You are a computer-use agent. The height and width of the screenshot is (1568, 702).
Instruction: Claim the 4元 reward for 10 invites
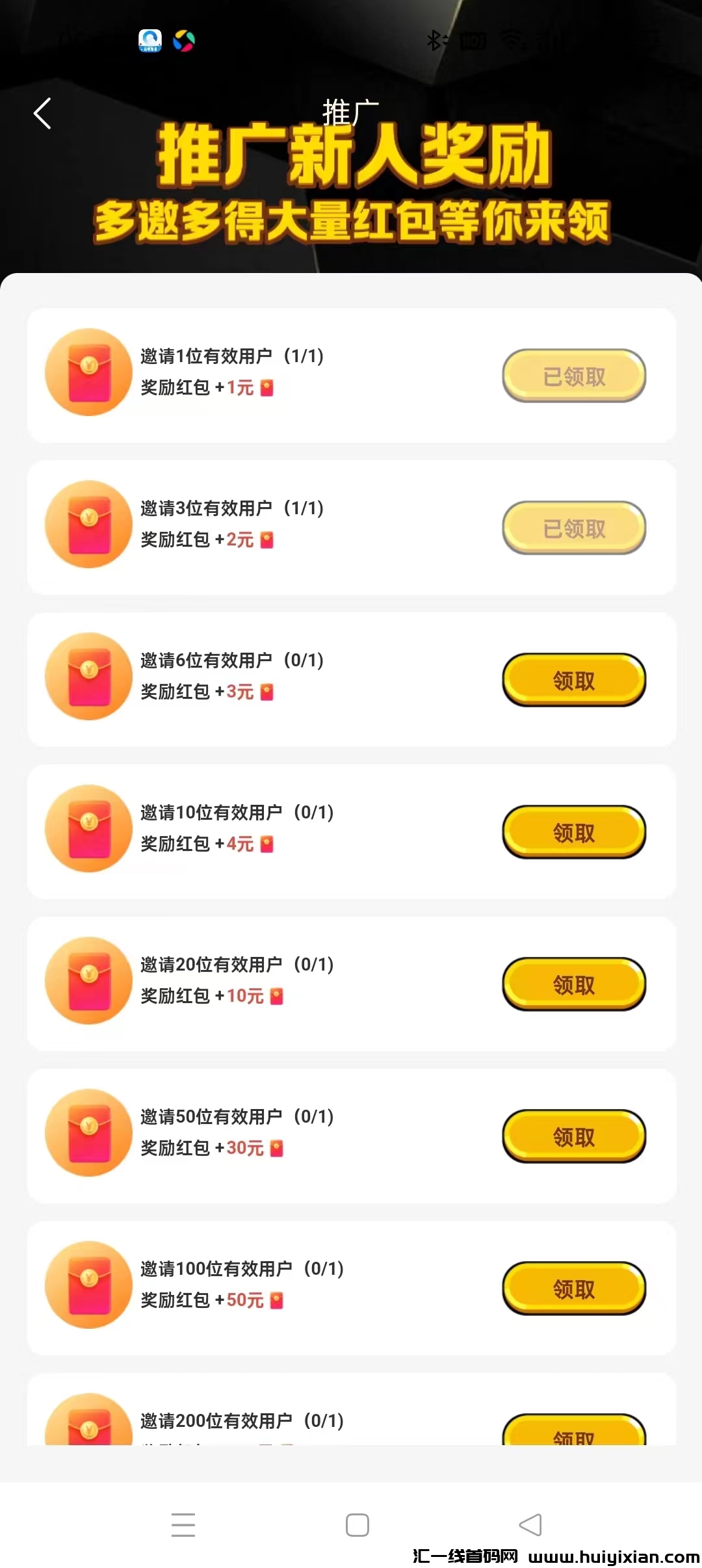coord(574,832)
